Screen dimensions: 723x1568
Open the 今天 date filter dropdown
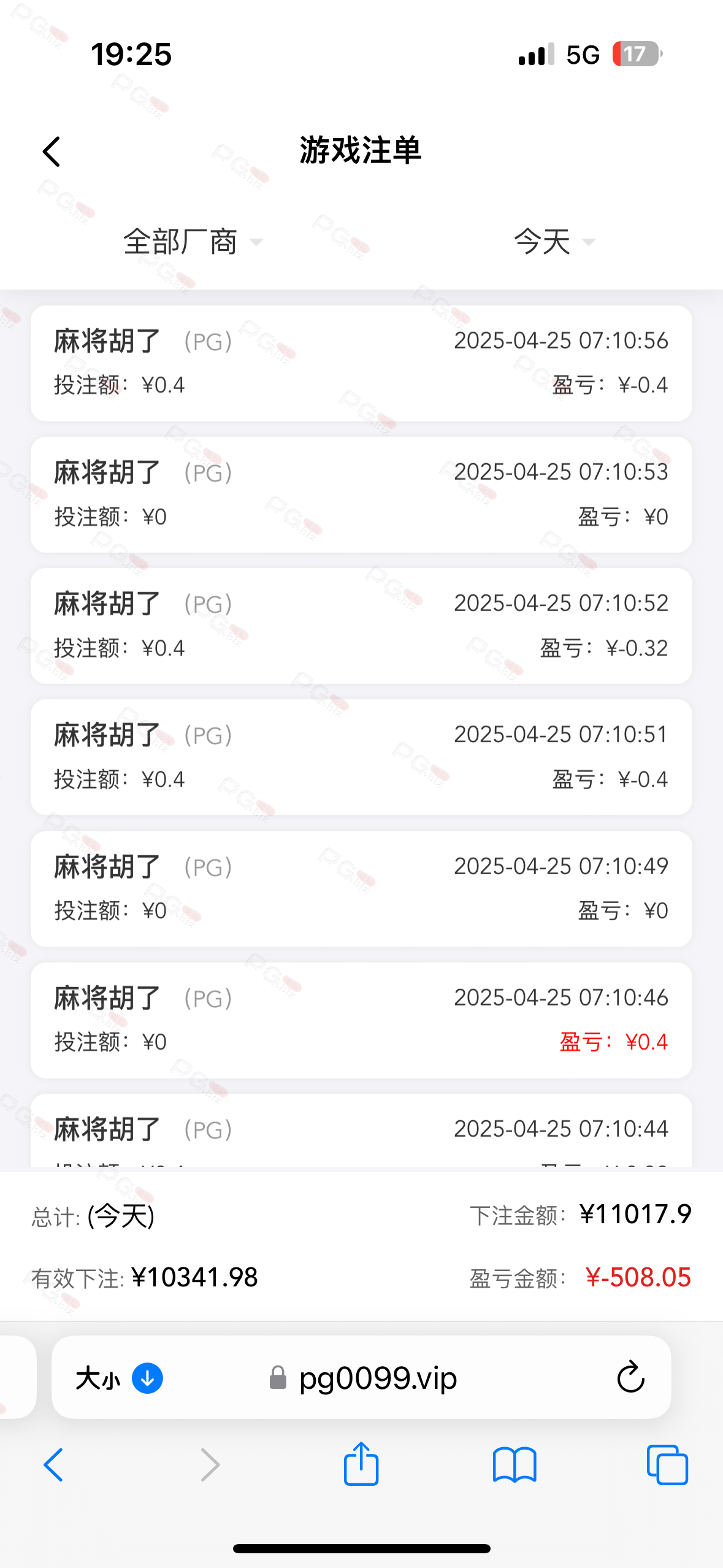[x=554, y=242]
